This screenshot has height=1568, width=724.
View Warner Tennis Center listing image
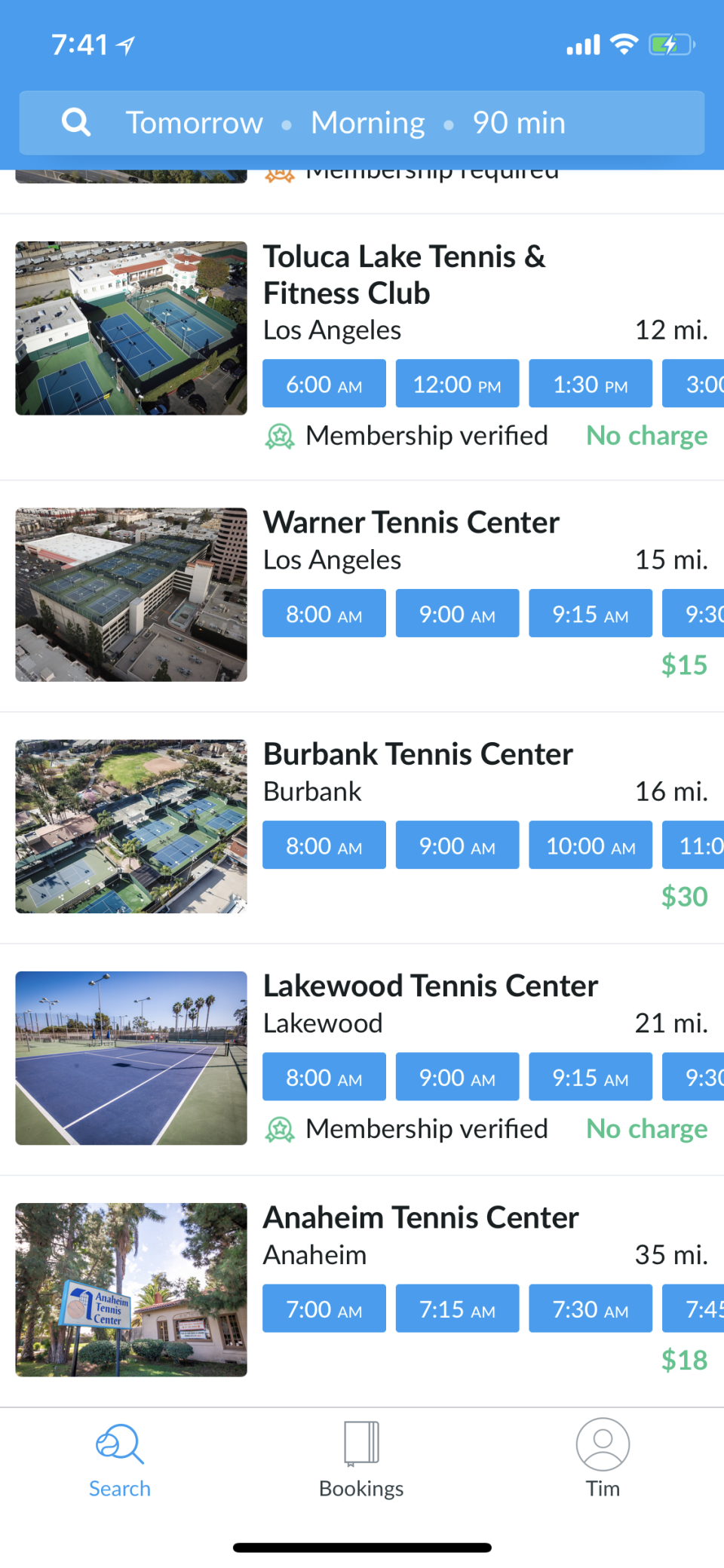(131, 594)
